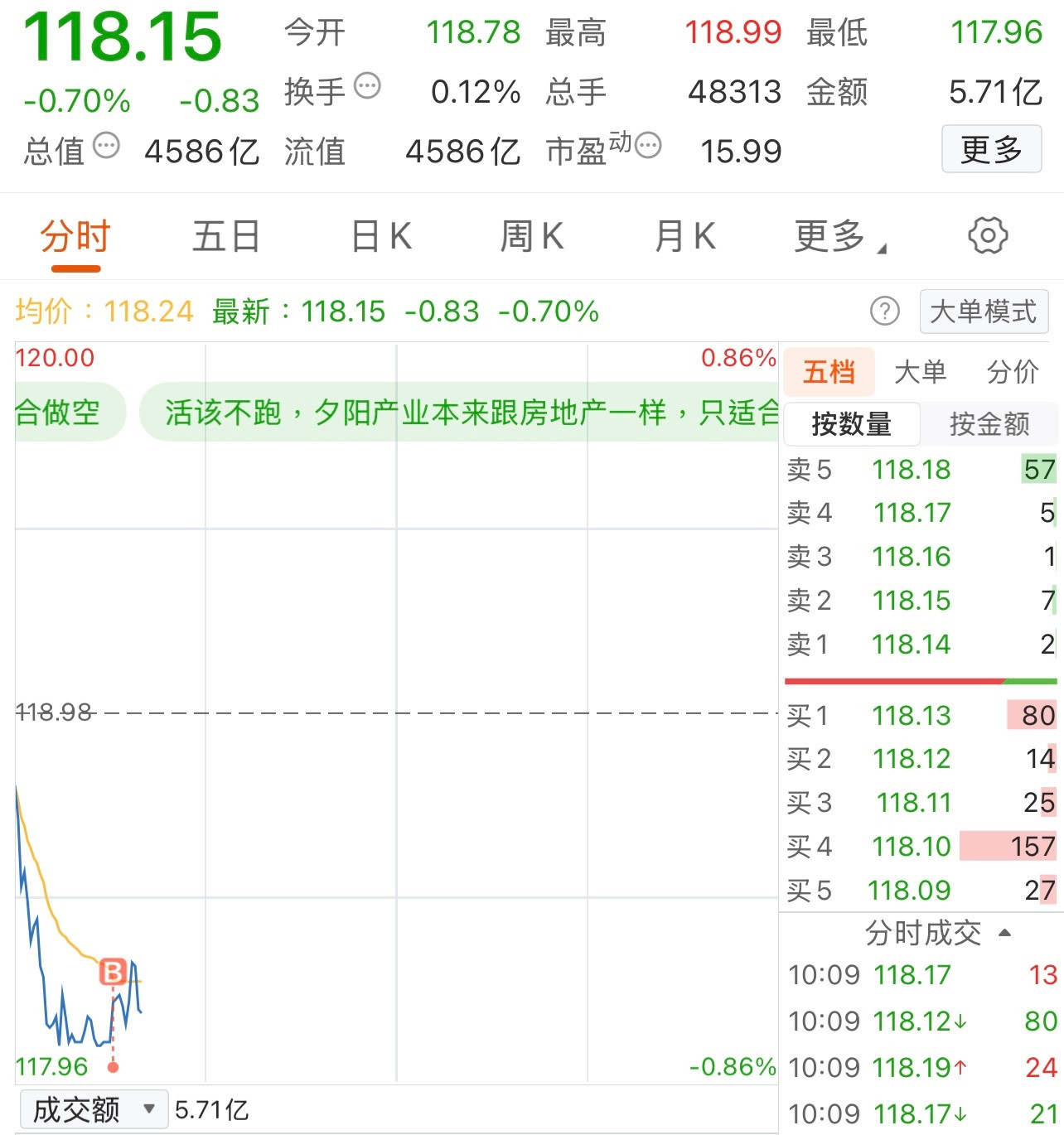
Task: Click the 更多 button for stock details
Action: (x=991, y=149)
